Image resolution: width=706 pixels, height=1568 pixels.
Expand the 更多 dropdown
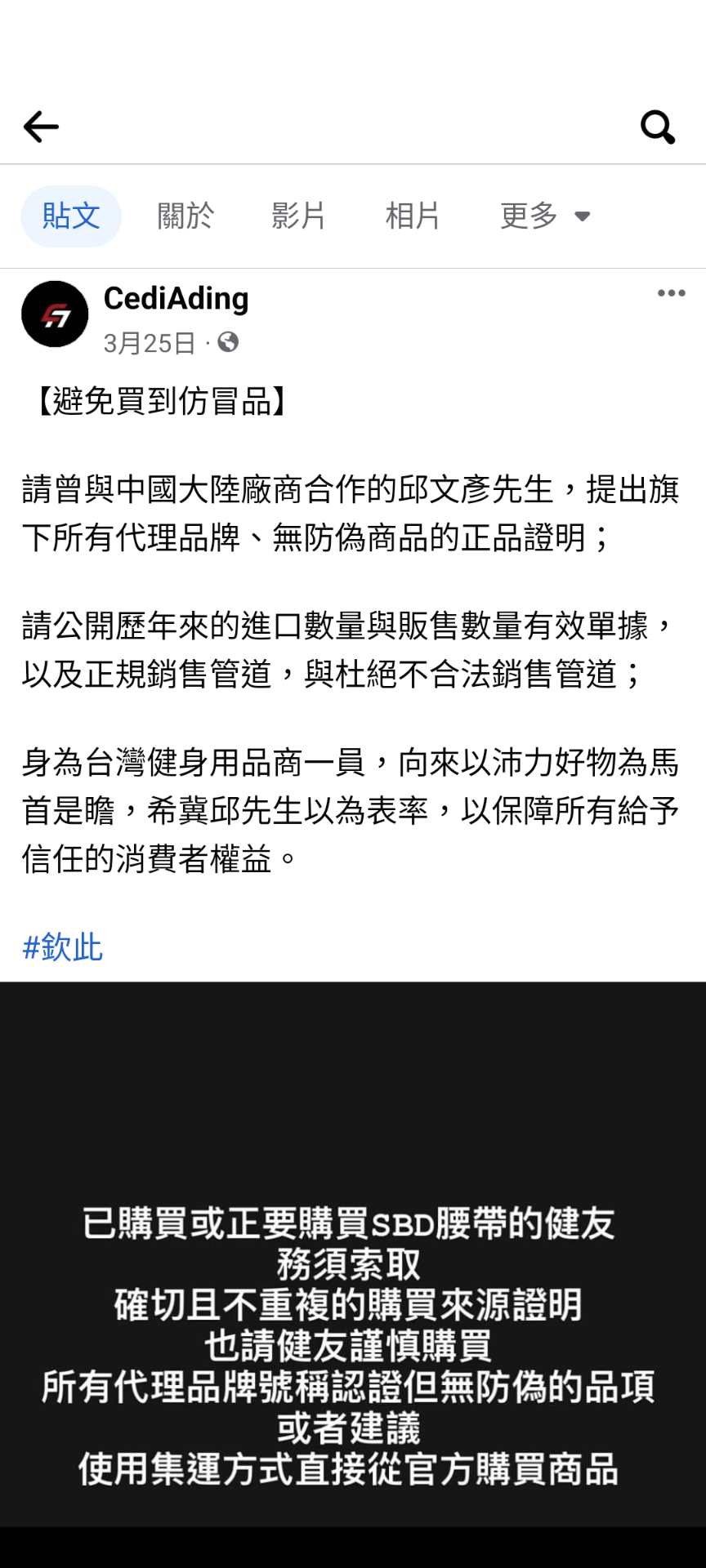click(x=545, y=216)
